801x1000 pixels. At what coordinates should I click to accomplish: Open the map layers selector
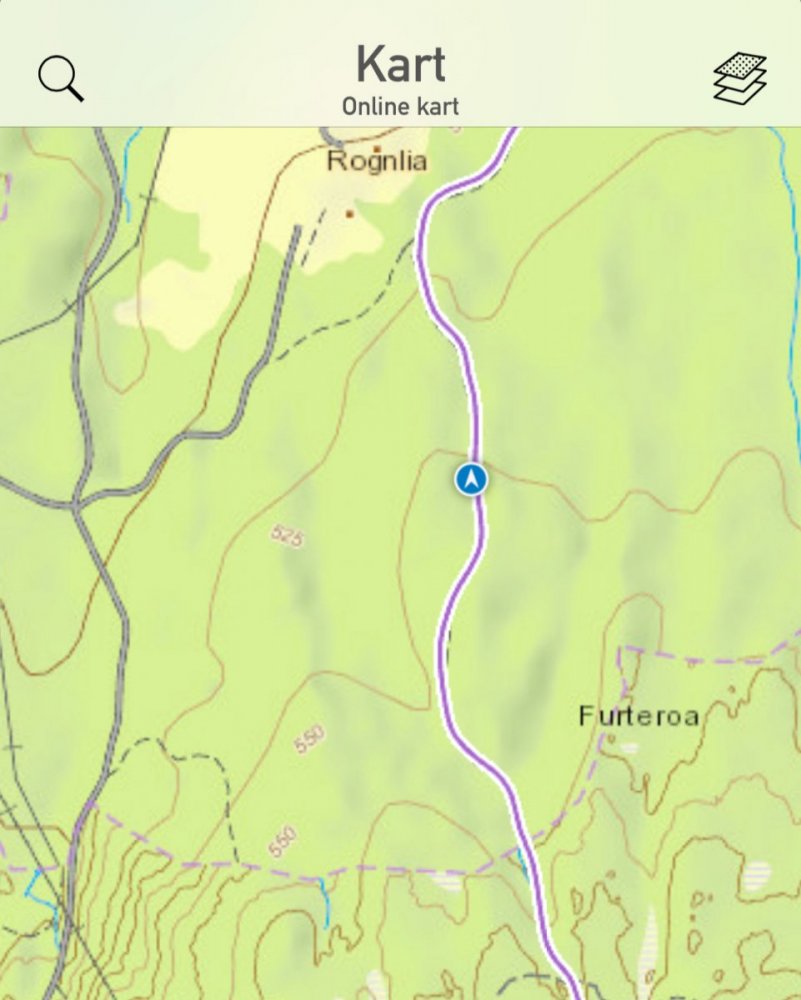click(740, 77)
